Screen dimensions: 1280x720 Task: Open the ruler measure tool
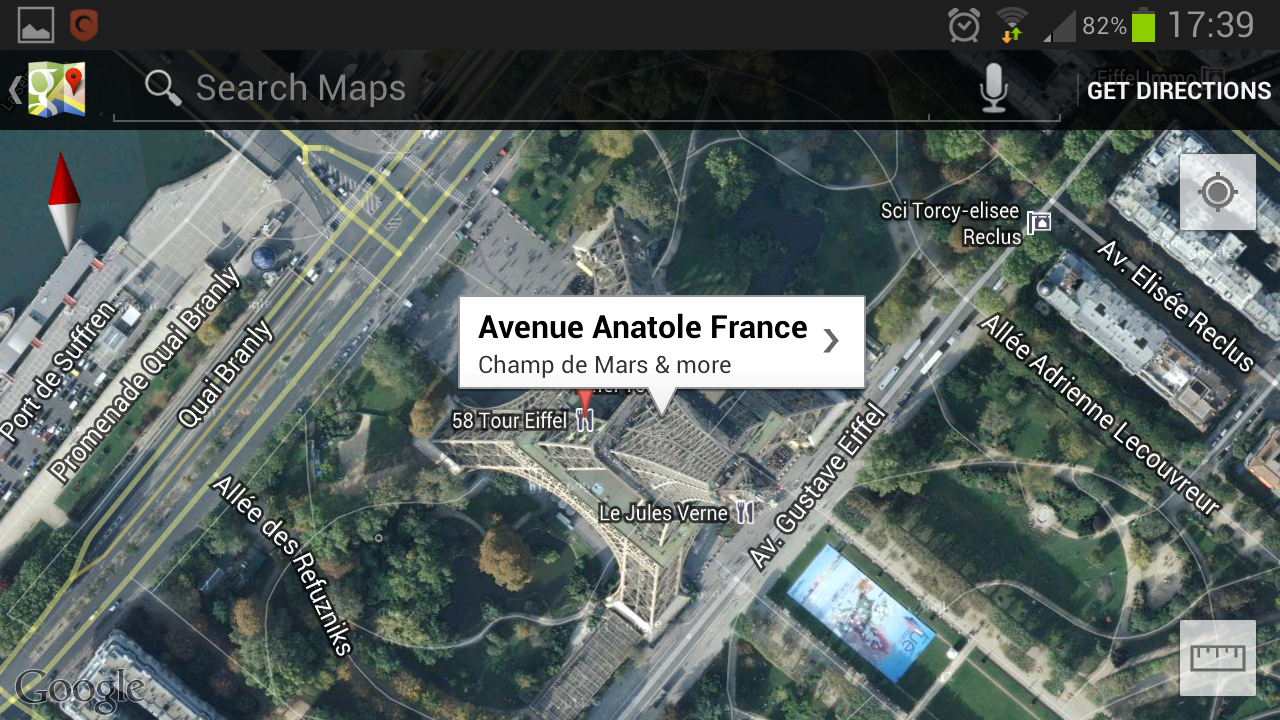click(x=1217, y=657)
